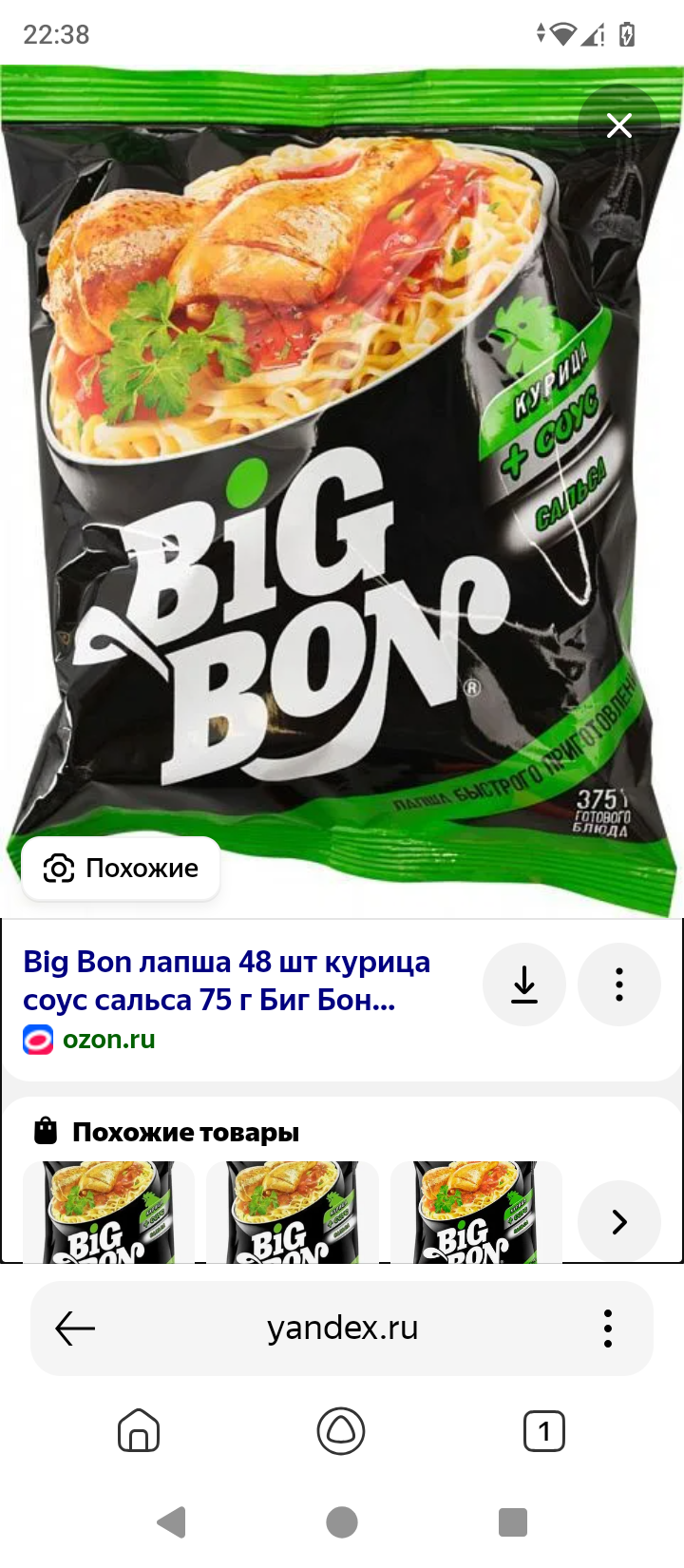
Task: Go to the browser home page
Action: (x=139, y=1430)
